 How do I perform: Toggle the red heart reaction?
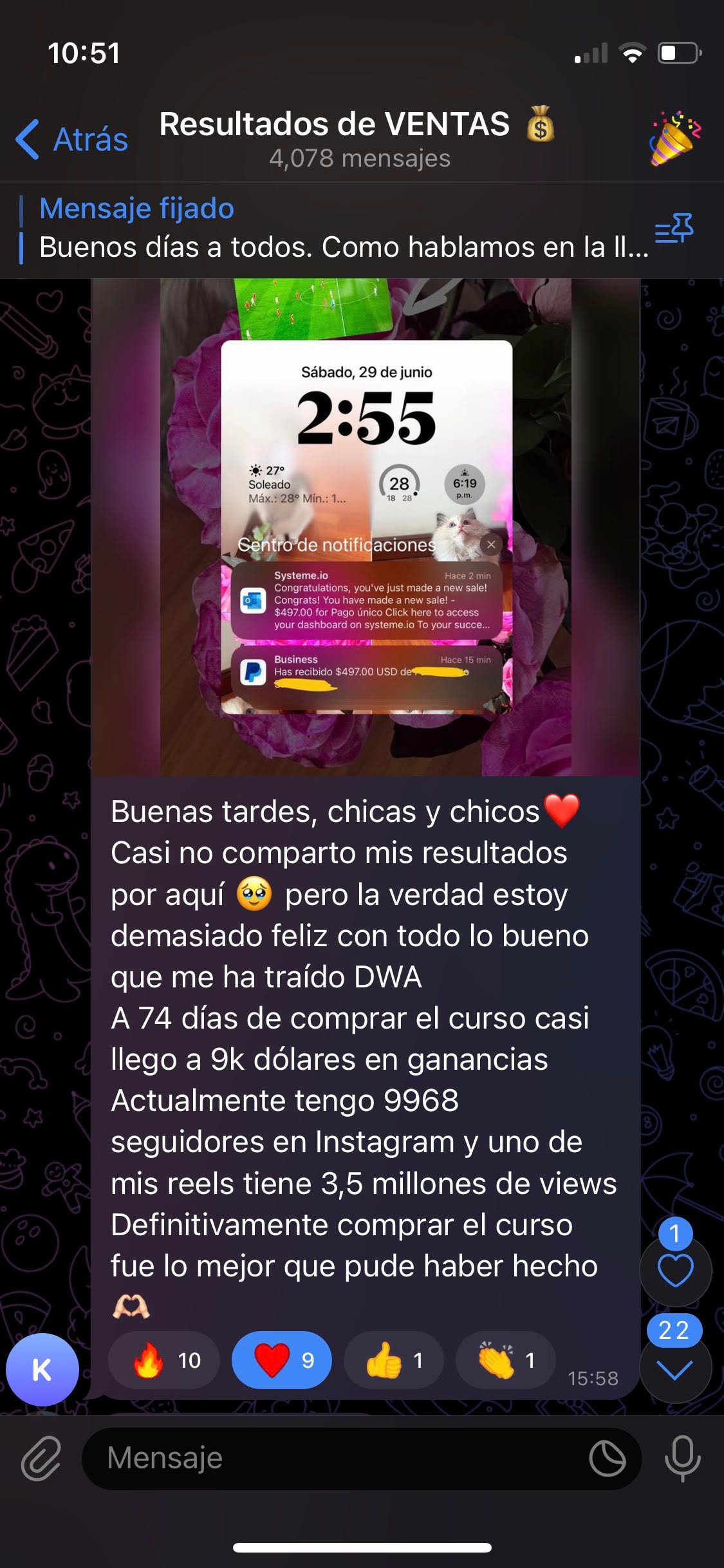[x=282, y=1360]
